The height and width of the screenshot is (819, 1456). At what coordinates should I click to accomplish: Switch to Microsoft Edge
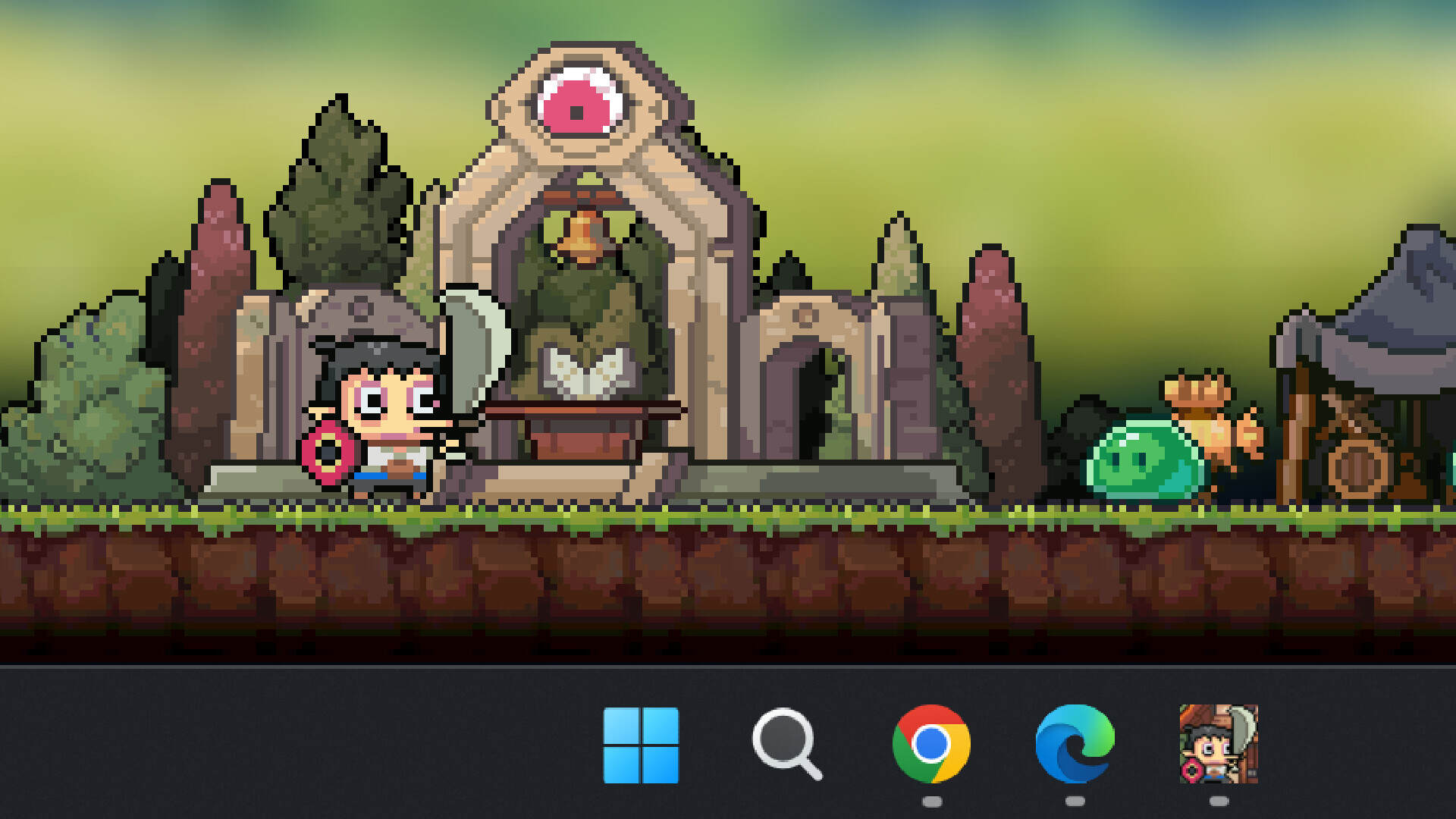click(1075, 745)
